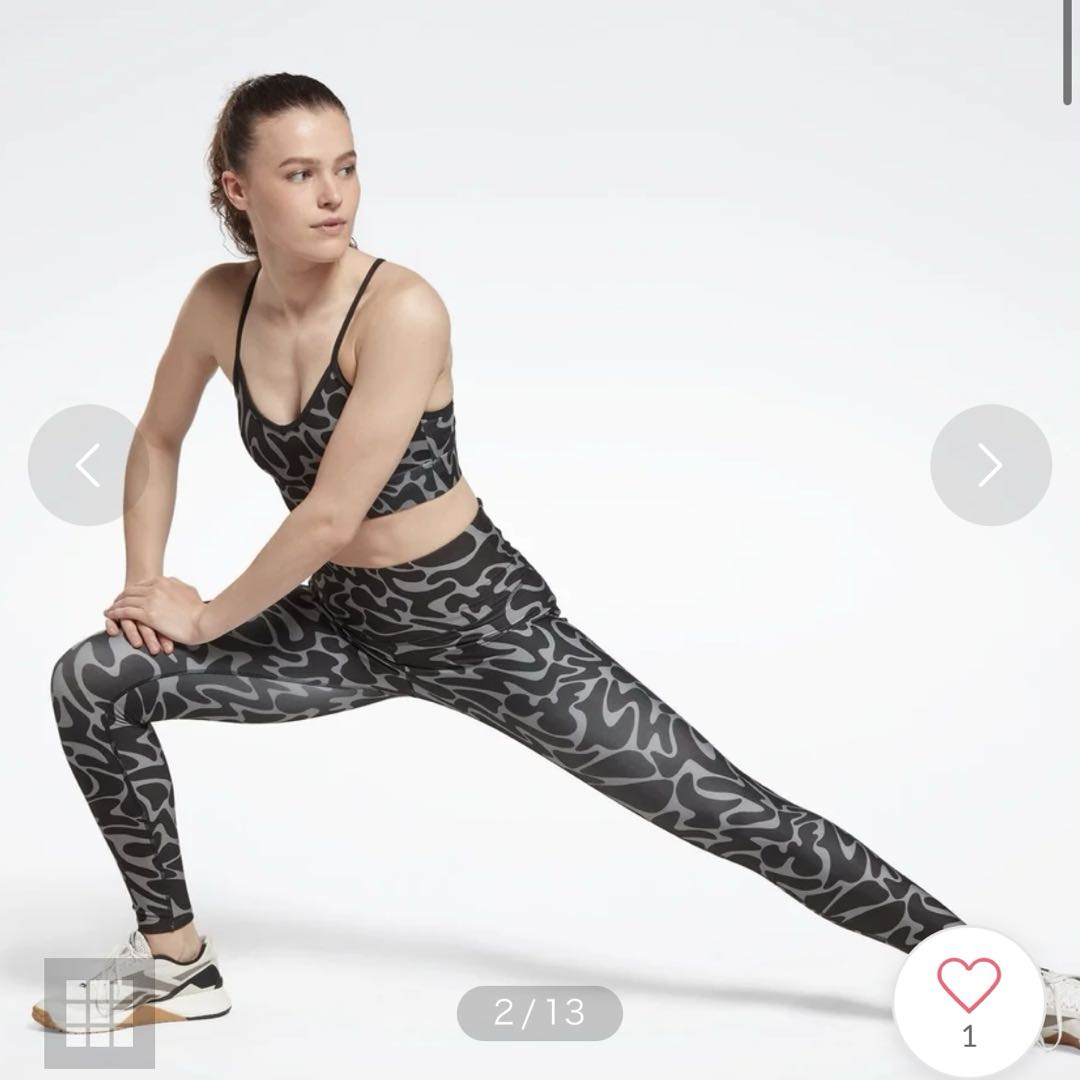Advance to the next product image
Screen dimensions: 1080x1080
(x=990, y=465)
